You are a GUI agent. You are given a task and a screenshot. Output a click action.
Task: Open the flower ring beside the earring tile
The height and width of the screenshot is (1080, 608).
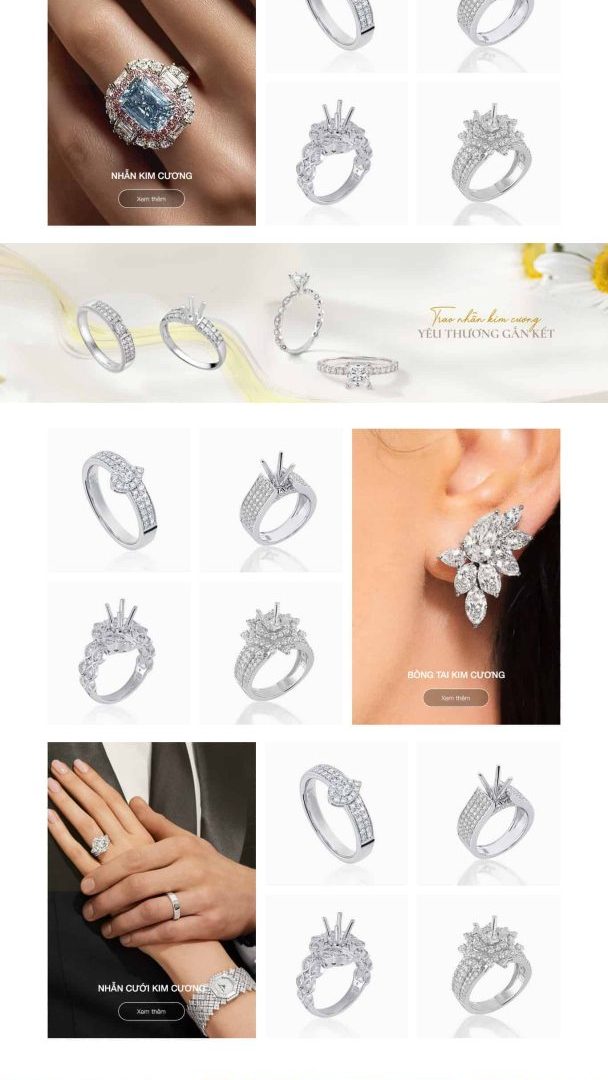270,654
